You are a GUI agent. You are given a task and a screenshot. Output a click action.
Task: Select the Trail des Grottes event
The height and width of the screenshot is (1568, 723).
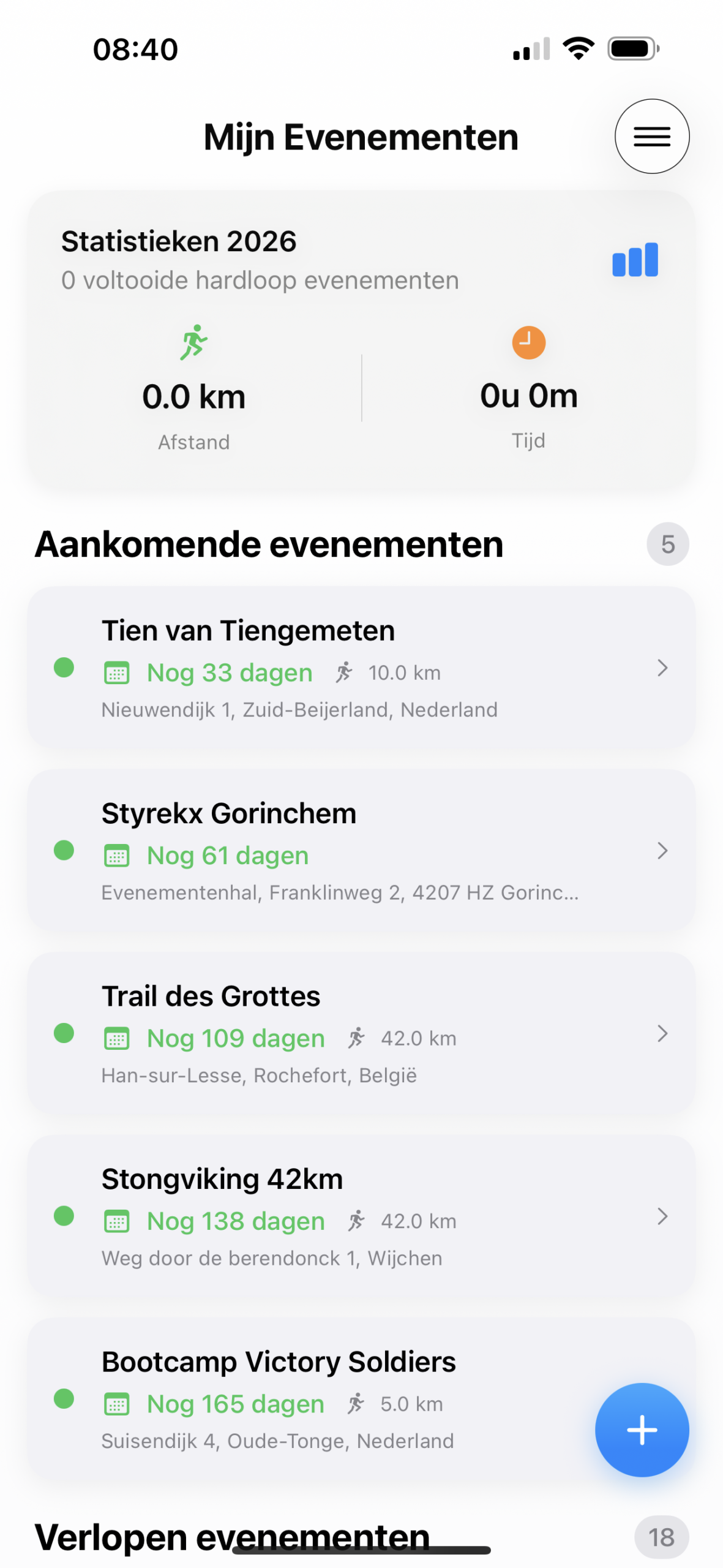(361, 1033)
